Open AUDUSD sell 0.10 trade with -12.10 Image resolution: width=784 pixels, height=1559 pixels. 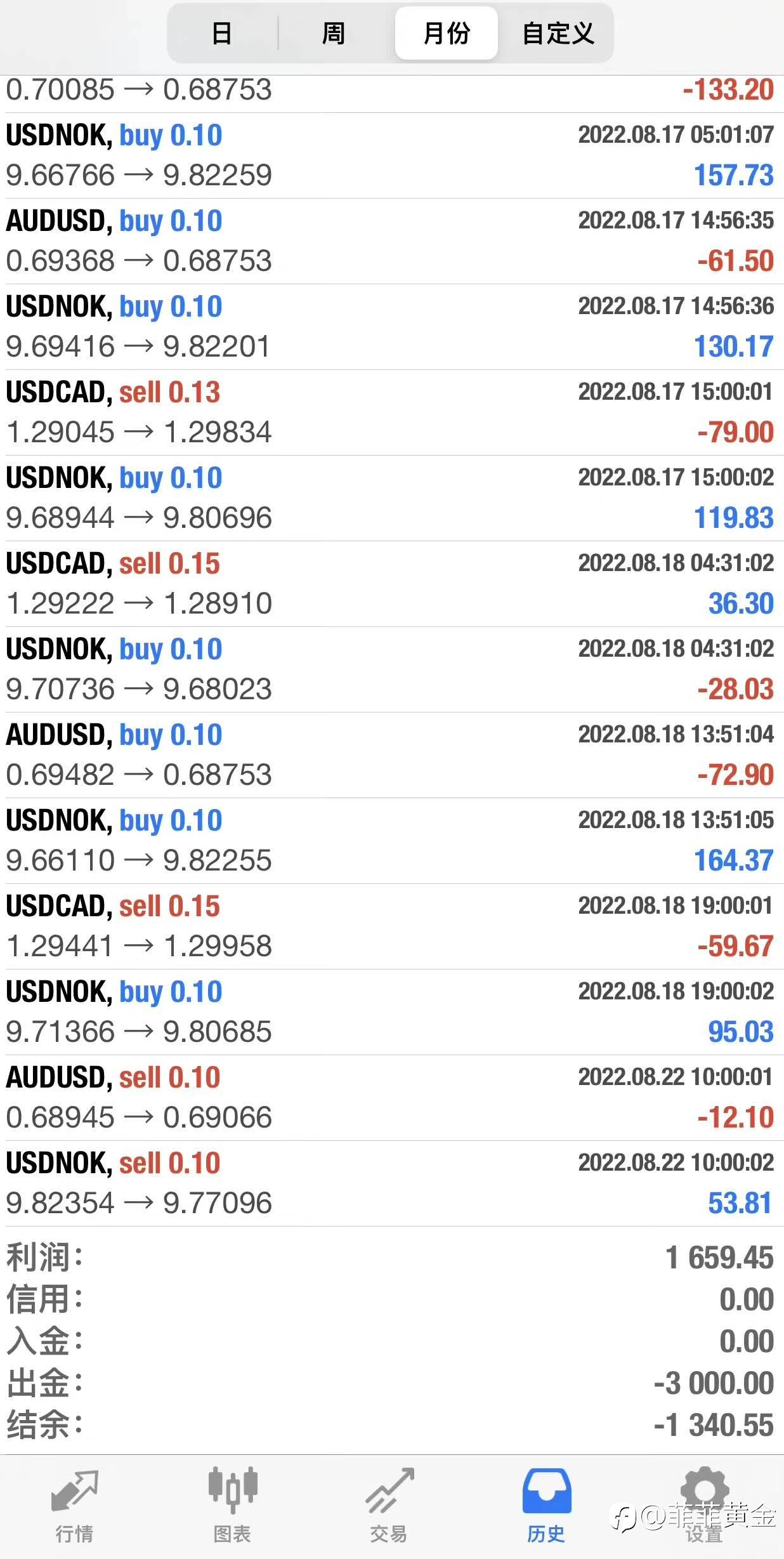coord(392,1098)
